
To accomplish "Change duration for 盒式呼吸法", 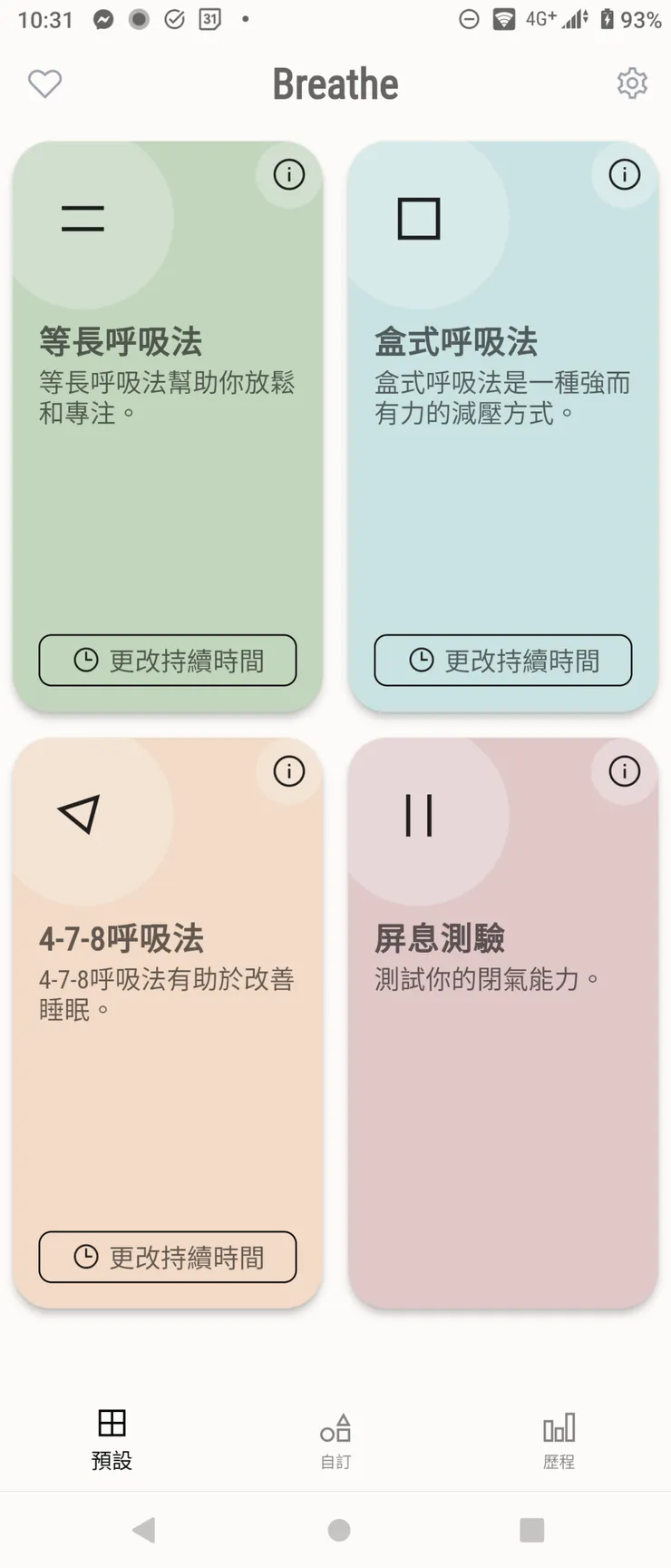I will 502,661.
